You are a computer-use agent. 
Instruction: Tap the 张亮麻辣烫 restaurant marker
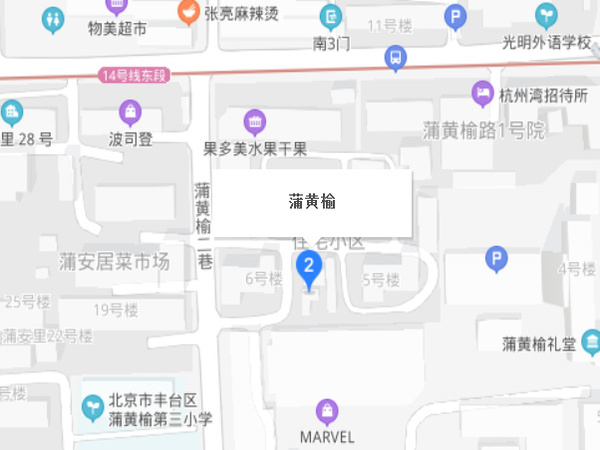(187, 13)
